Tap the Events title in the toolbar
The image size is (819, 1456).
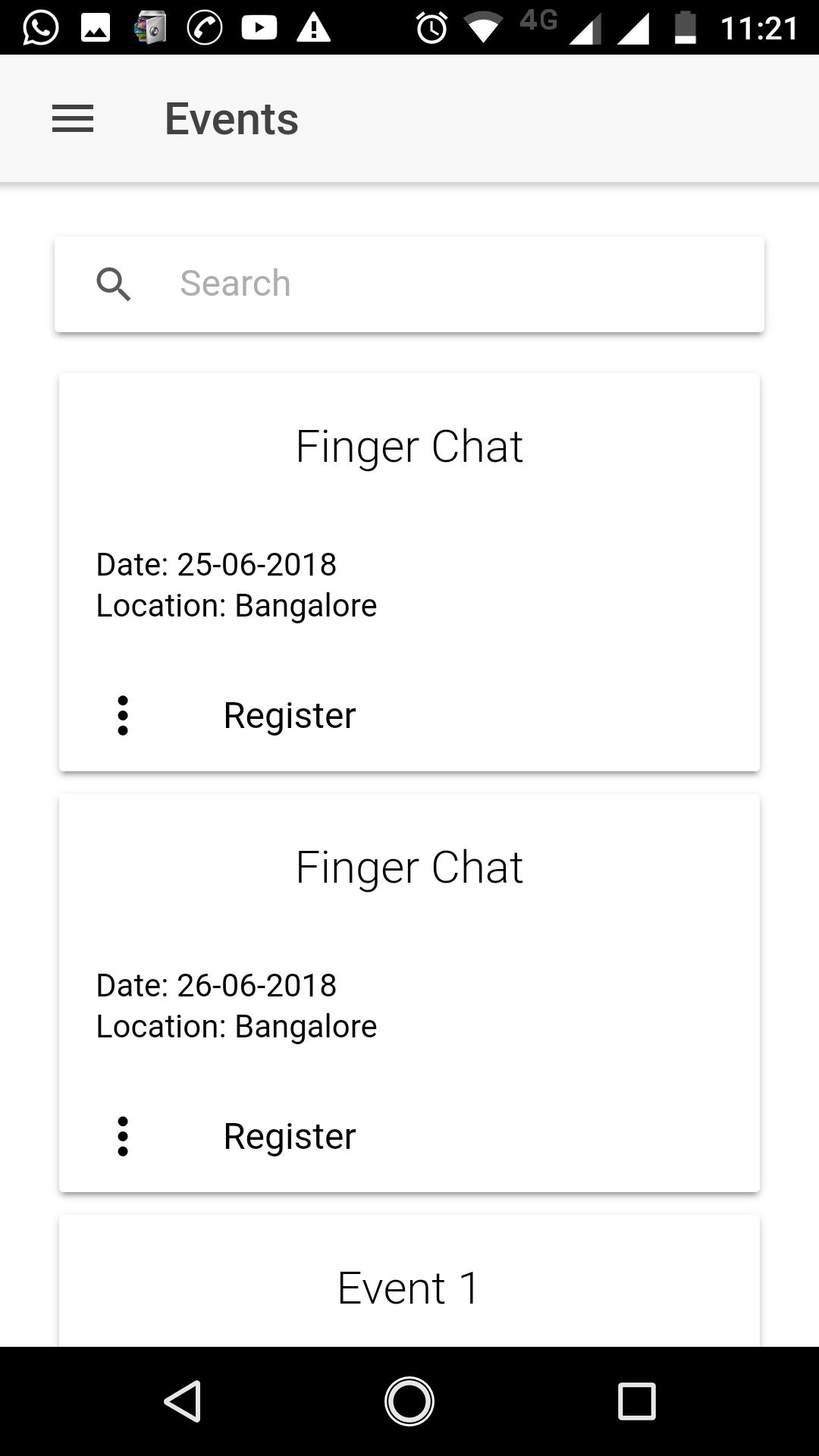click(231, 118)
